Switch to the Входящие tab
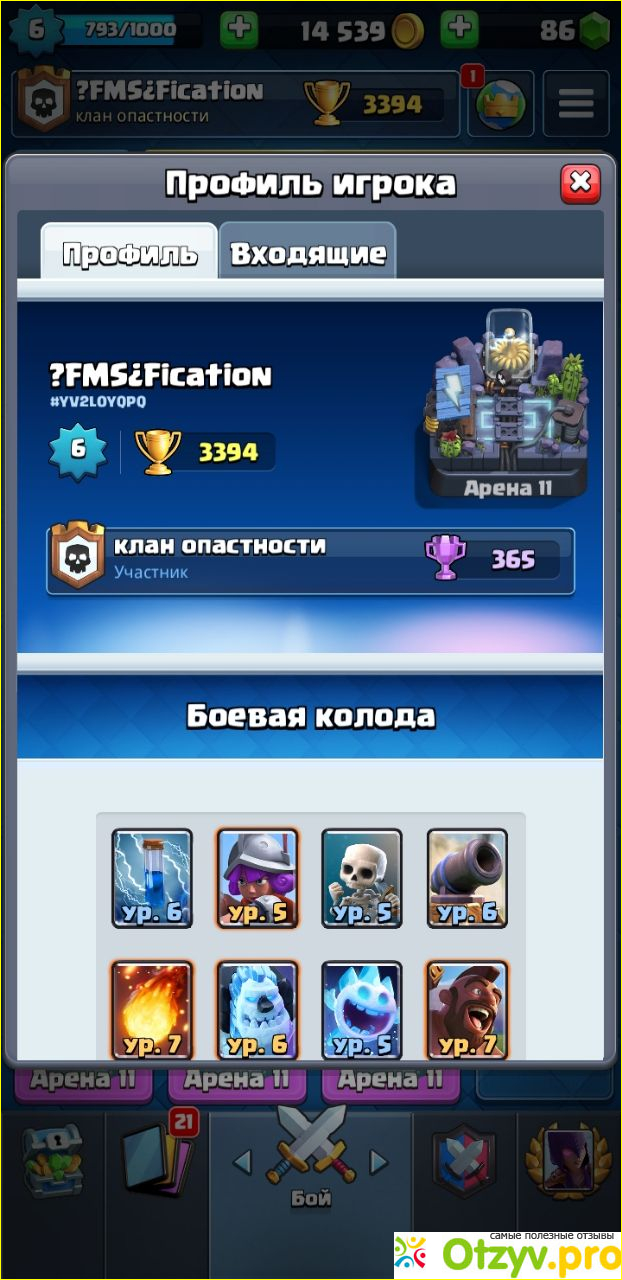622x1280 pixels. 307,252
